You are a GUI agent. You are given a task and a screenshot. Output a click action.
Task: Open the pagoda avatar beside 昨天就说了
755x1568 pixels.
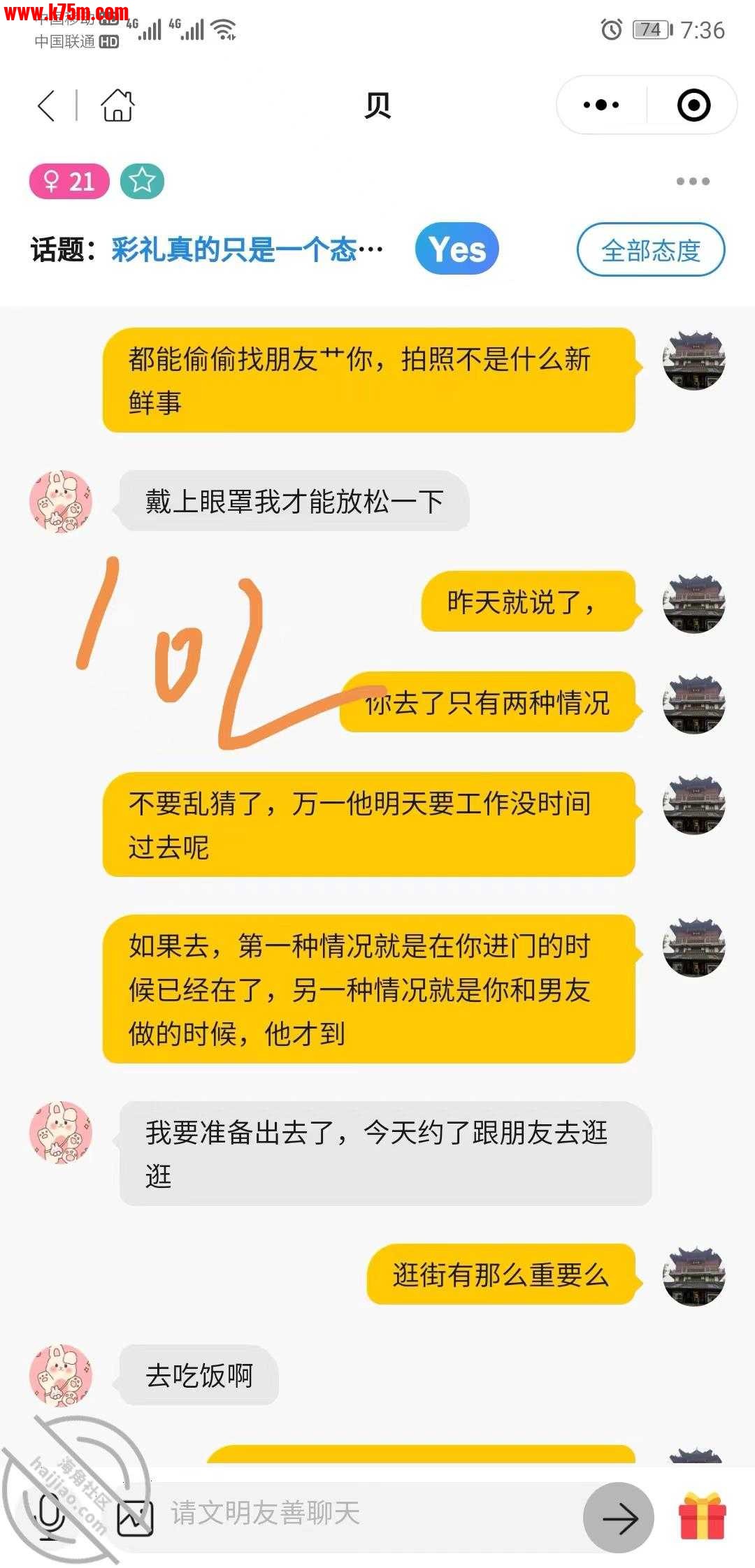click(693, 603)
